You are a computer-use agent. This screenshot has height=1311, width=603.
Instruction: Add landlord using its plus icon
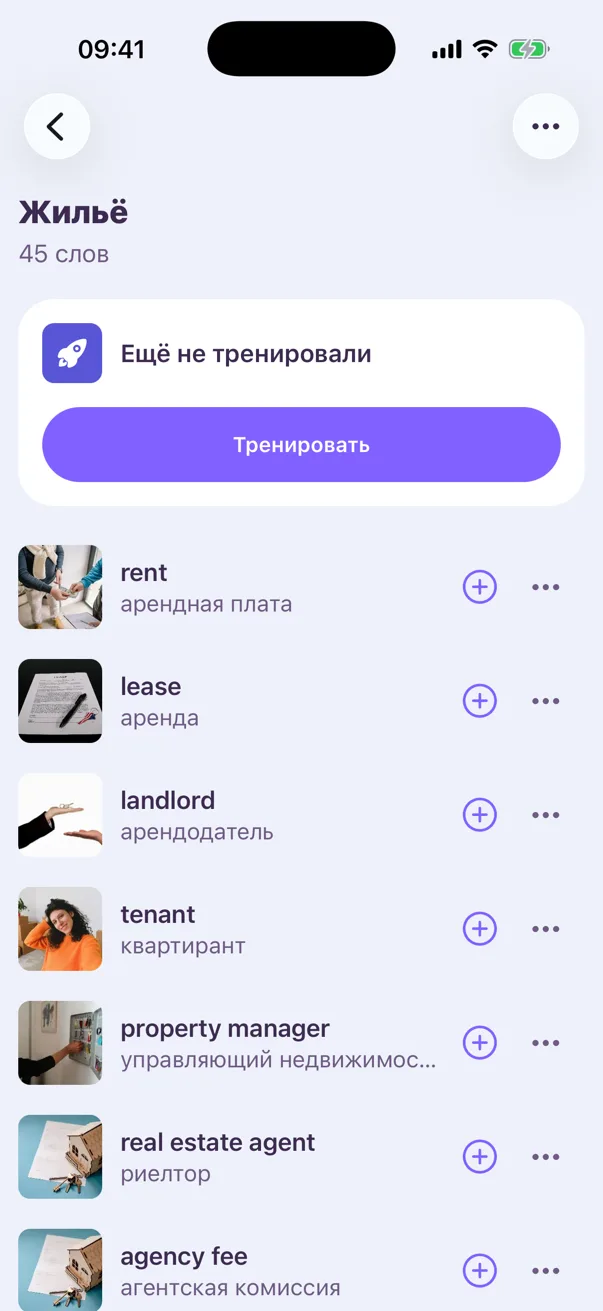tap(480, 815)
